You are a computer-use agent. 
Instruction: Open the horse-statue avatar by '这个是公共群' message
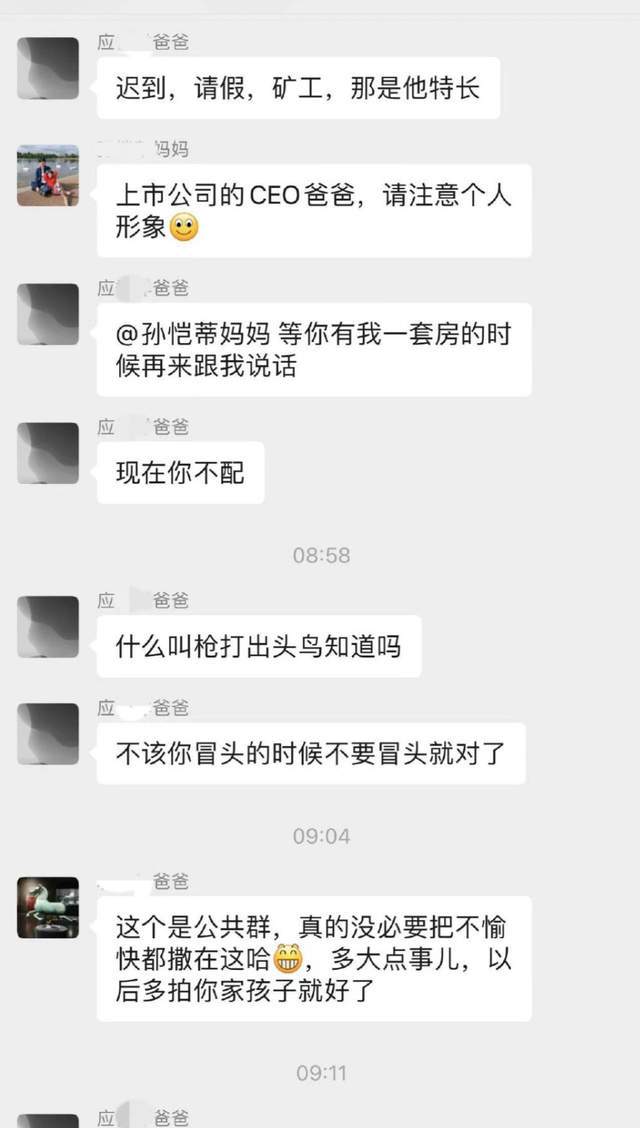pyautogui.click(x=48, y=908)
